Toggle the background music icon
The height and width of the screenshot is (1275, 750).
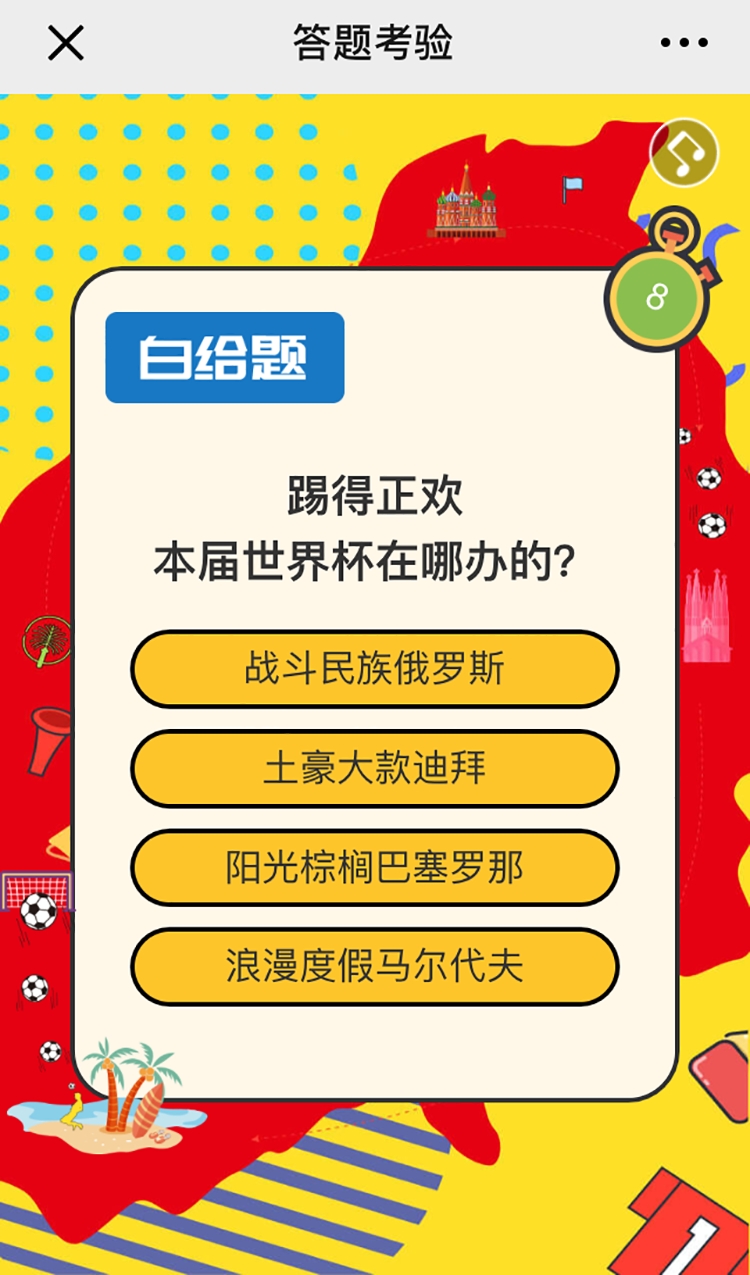coord(684,153)
